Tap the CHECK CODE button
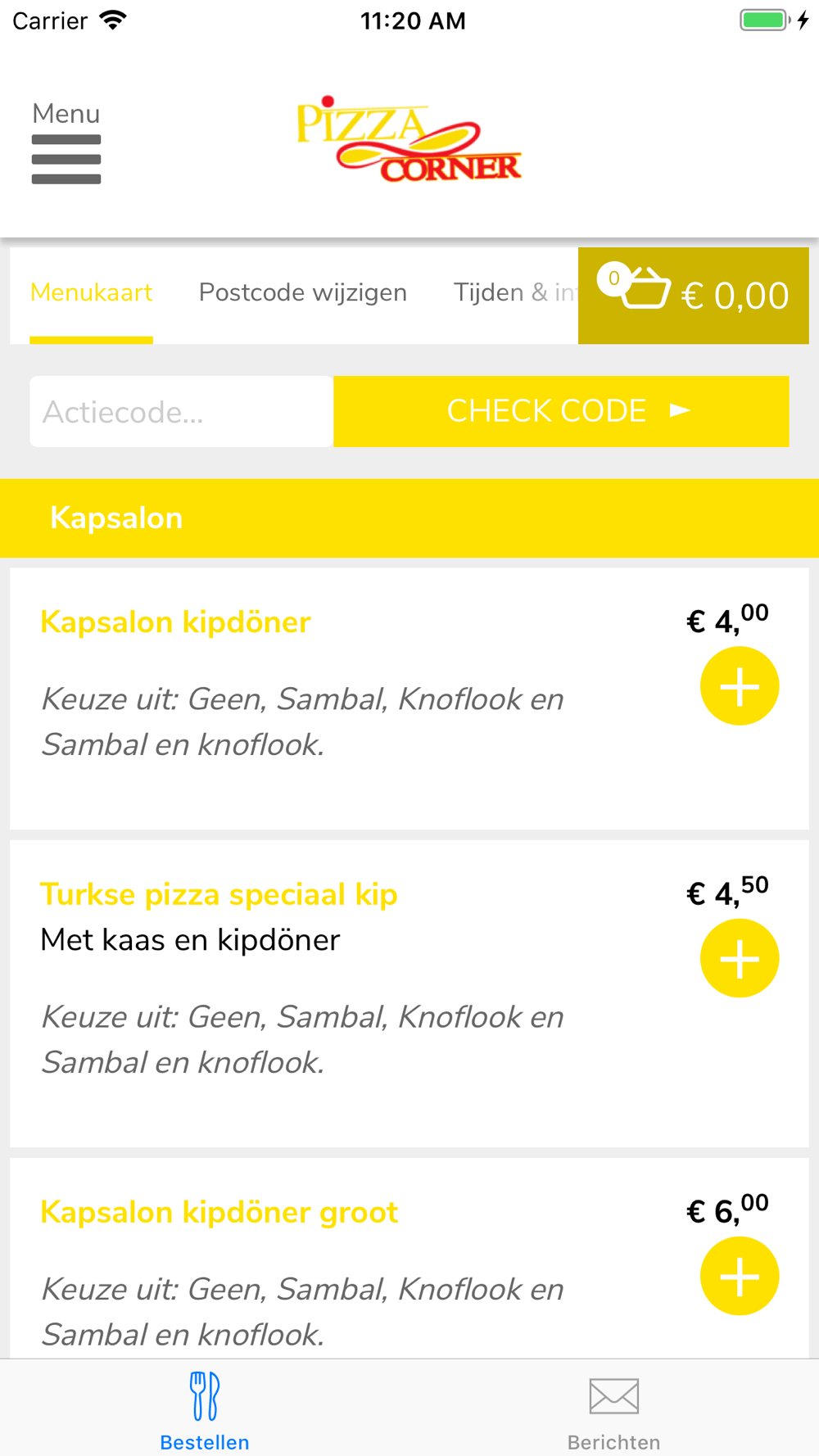The image size is (819, 1456). [561, 412]
